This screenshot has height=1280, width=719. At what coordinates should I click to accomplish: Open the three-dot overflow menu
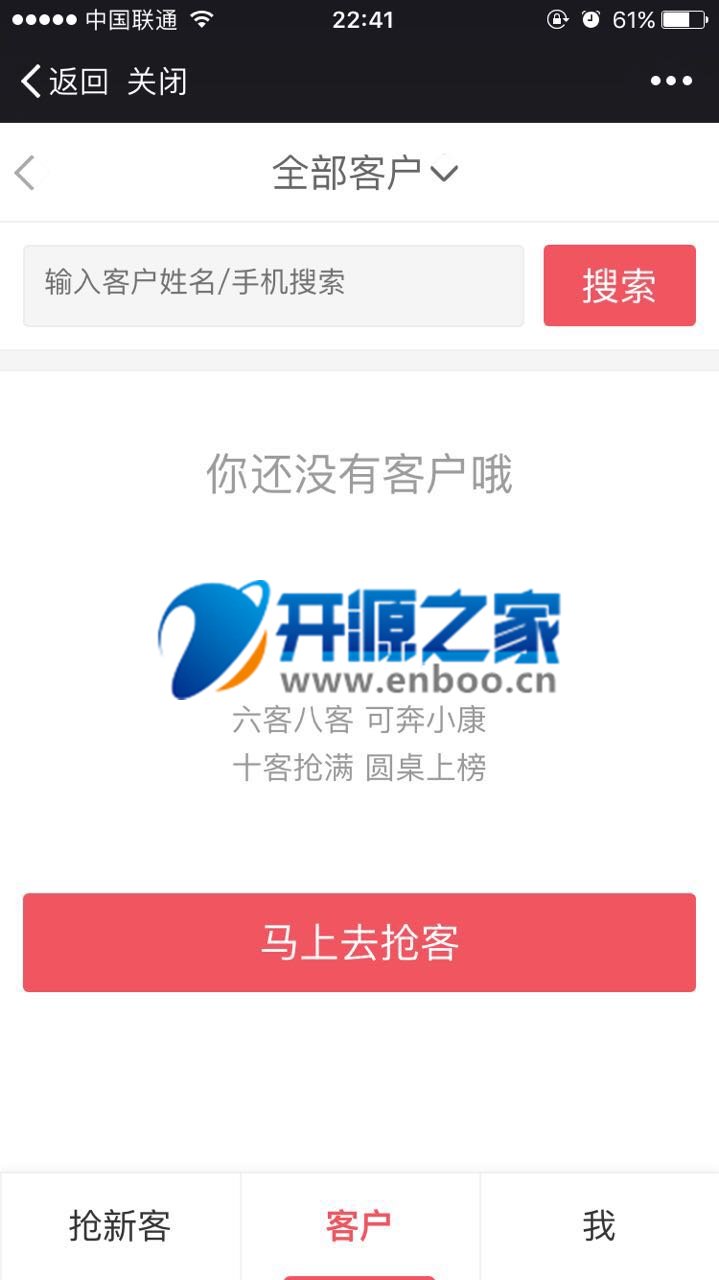(671, 81)
